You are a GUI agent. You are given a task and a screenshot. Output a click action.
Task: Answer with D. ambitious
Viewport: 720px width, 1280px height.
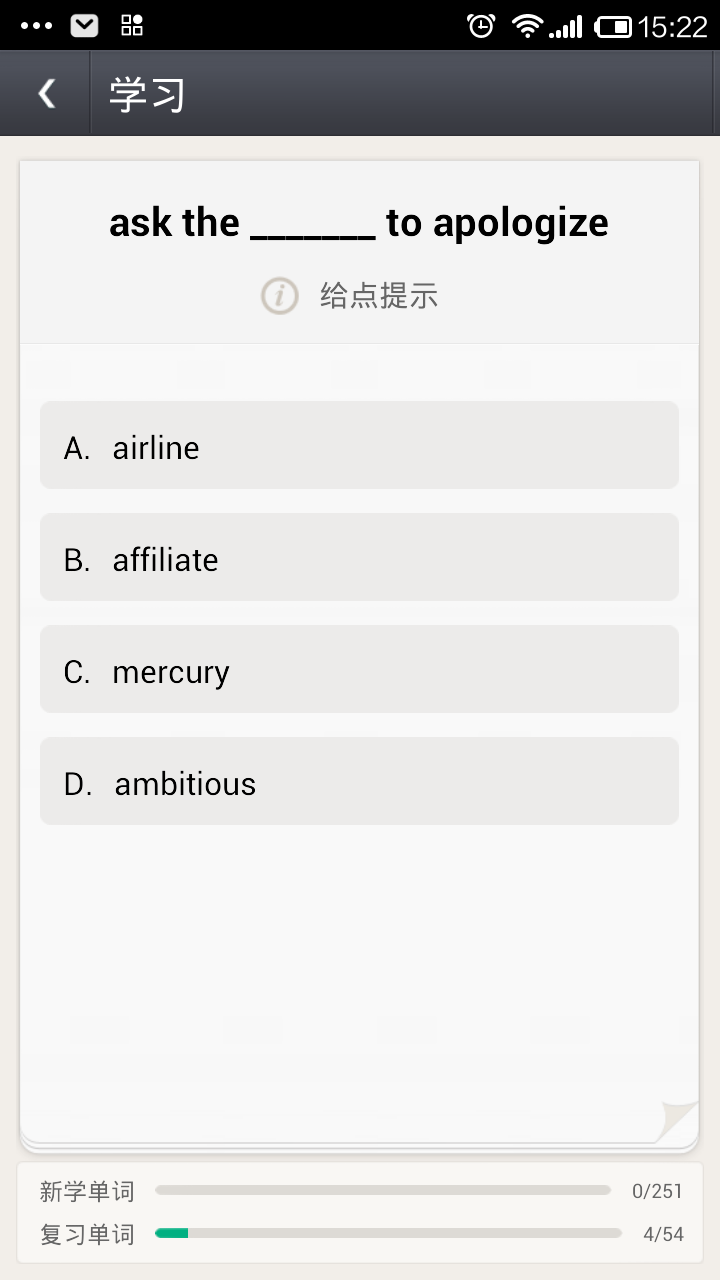pyautogui.click(x=359, y=782)
